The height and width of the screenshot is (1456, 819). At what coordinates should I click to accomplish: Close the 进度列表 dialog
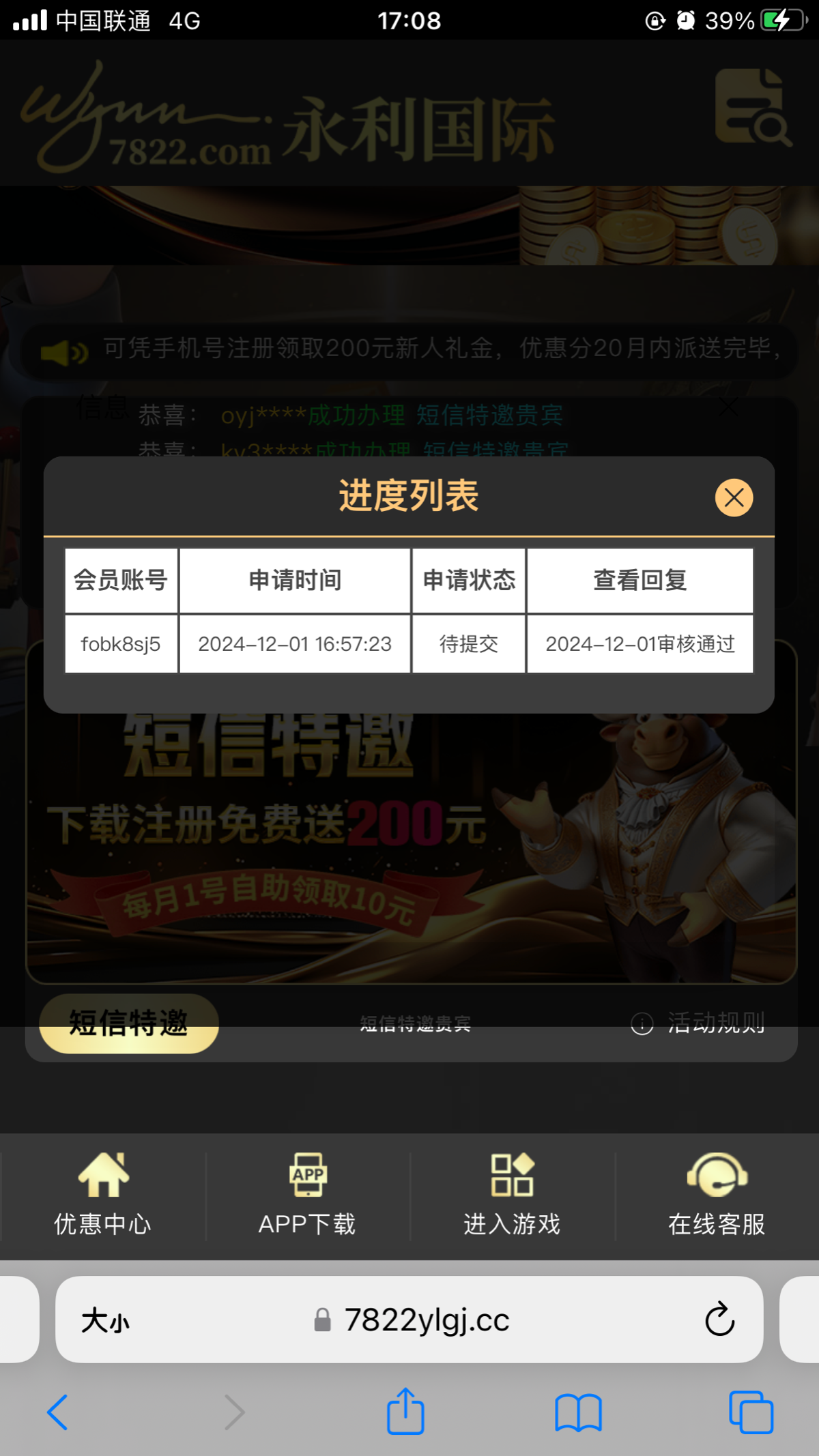tap(734, 497)
